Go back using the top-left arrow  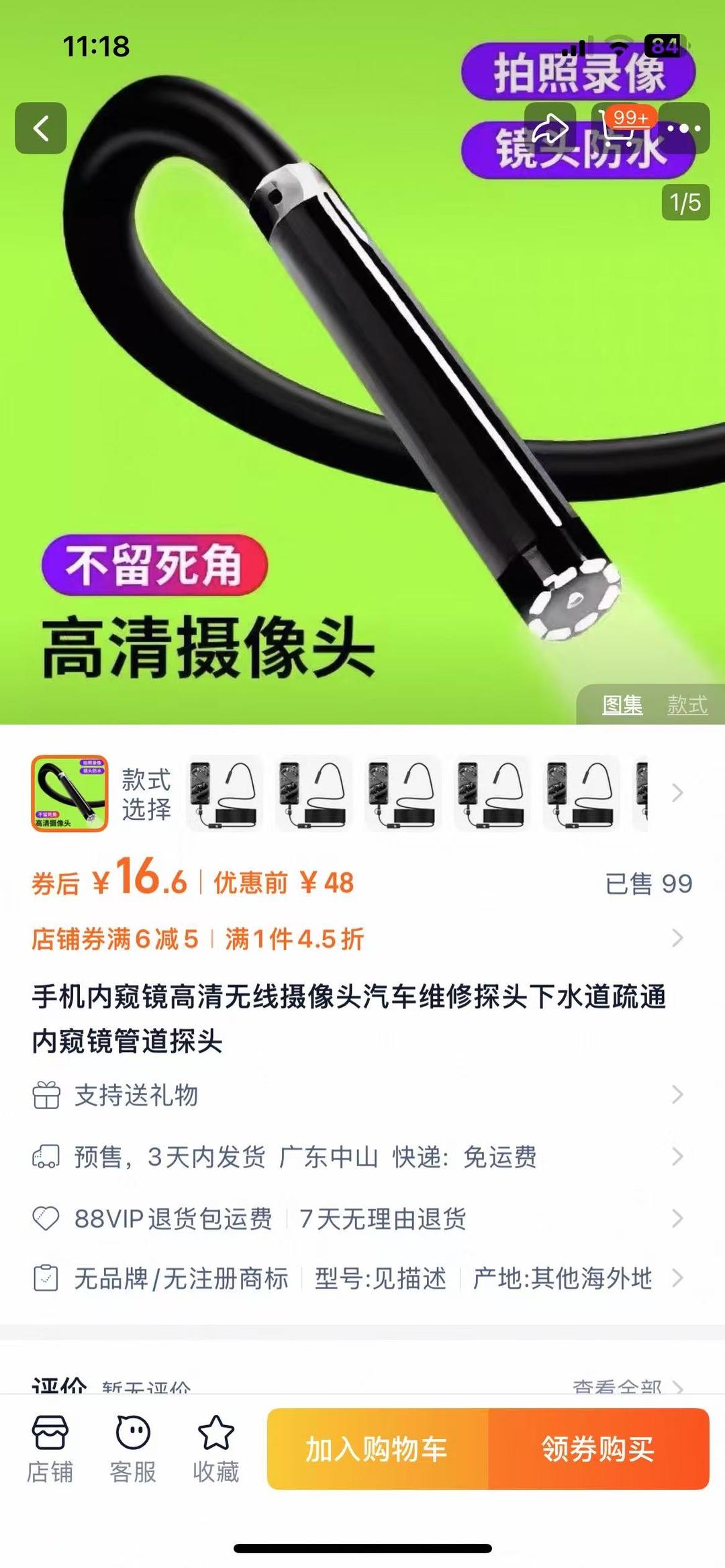(x=41, y=128)
